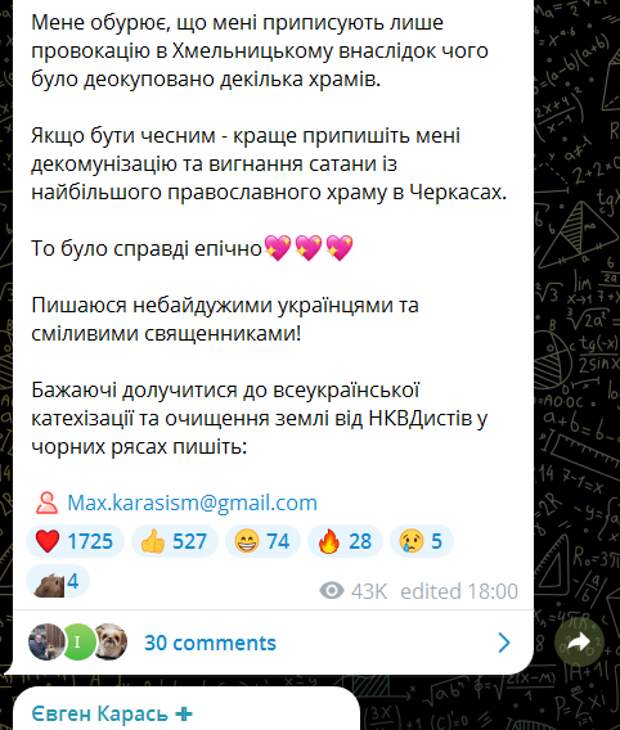The image size is (620, 730).
Task: Open the Max.karasism@gmail.com email link
Action: click(x=191, y=503)
